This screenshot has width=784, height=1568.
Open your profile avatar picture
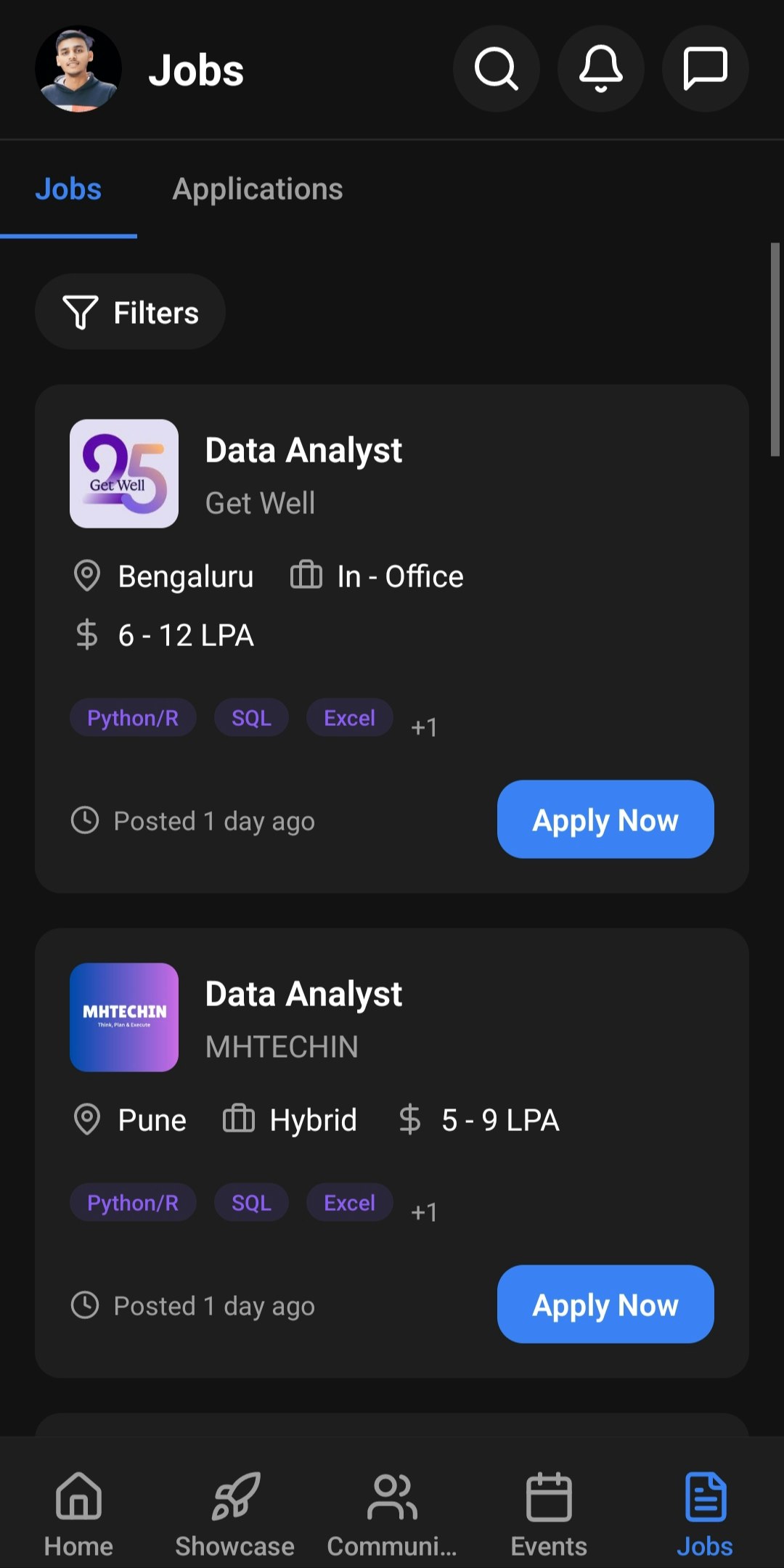coord(79,69)
